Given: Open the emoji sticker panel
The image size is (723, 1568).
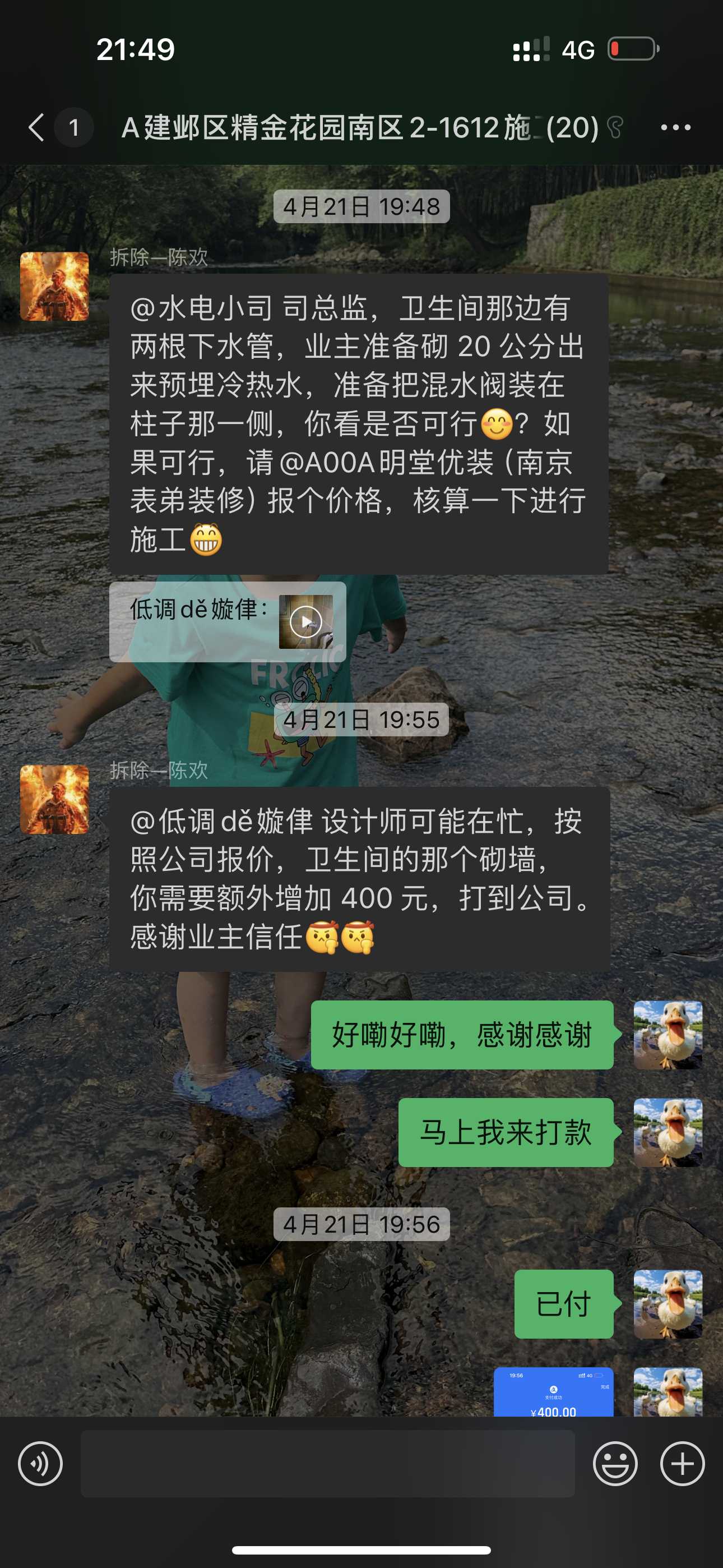Looking at the screenshot, I should click(615, 1463).
